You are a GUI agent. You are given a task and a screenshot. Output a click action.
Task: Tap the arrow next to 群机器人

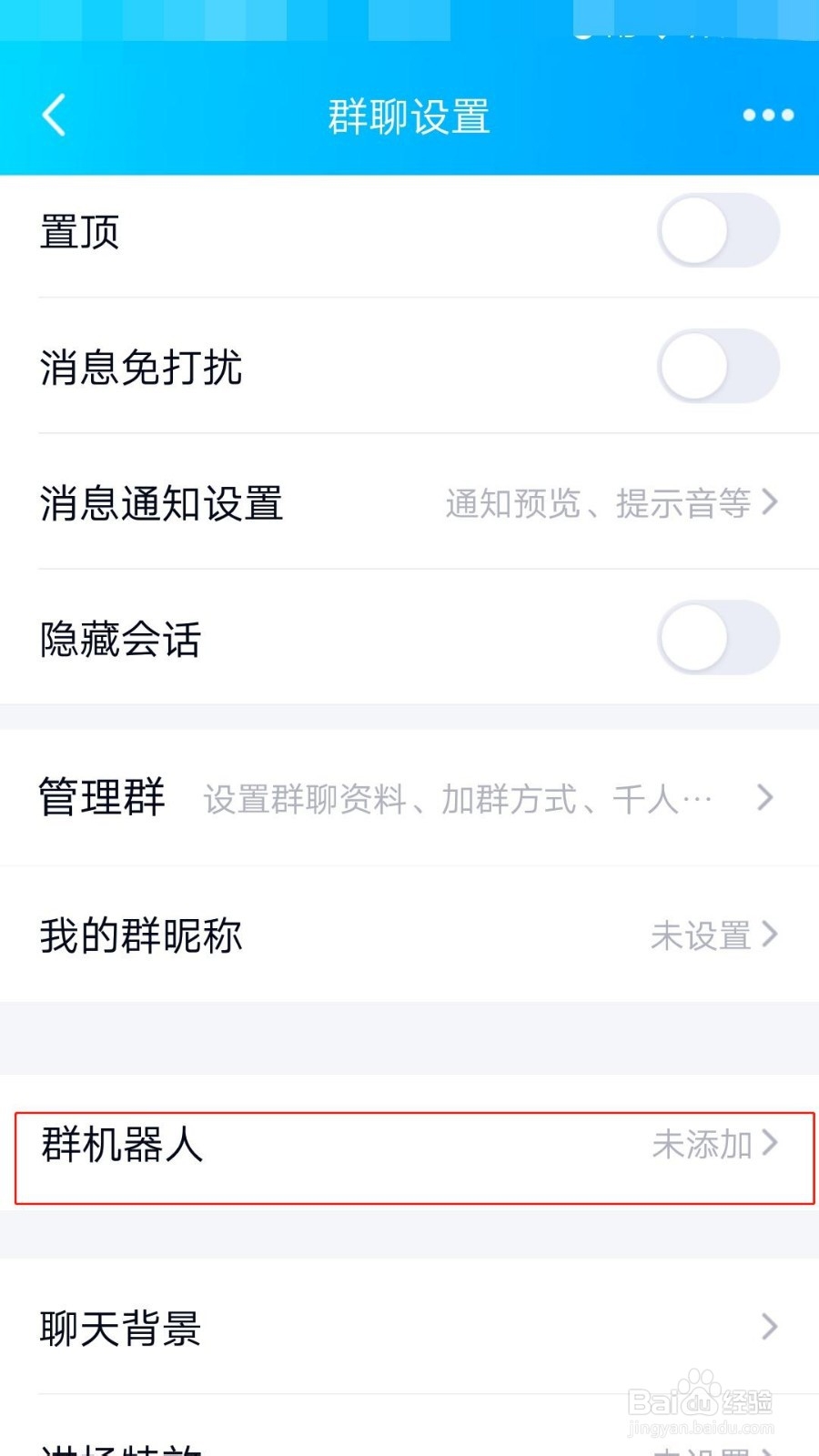772,1145
